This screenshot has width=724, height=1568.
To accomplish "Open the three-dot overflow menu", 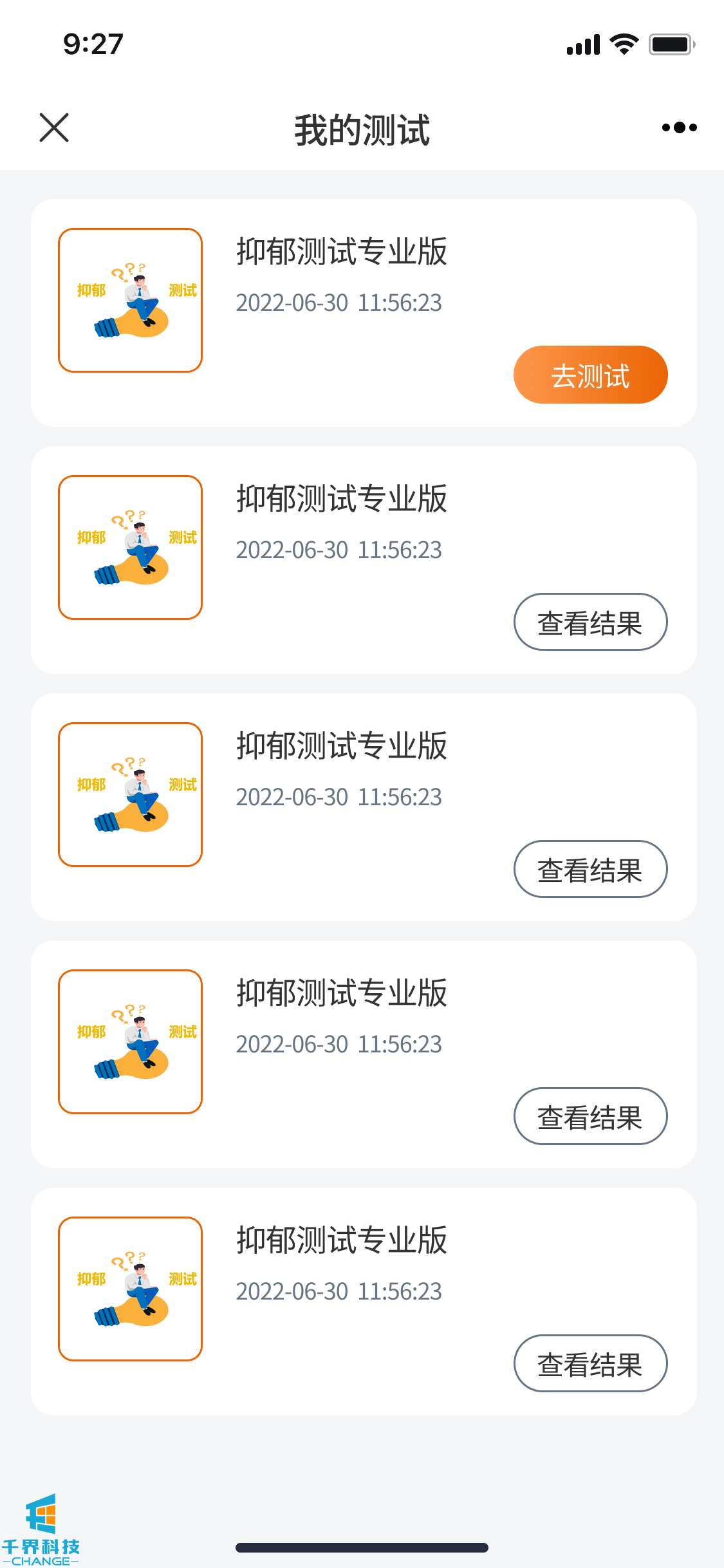I will (x=679, y=127).
